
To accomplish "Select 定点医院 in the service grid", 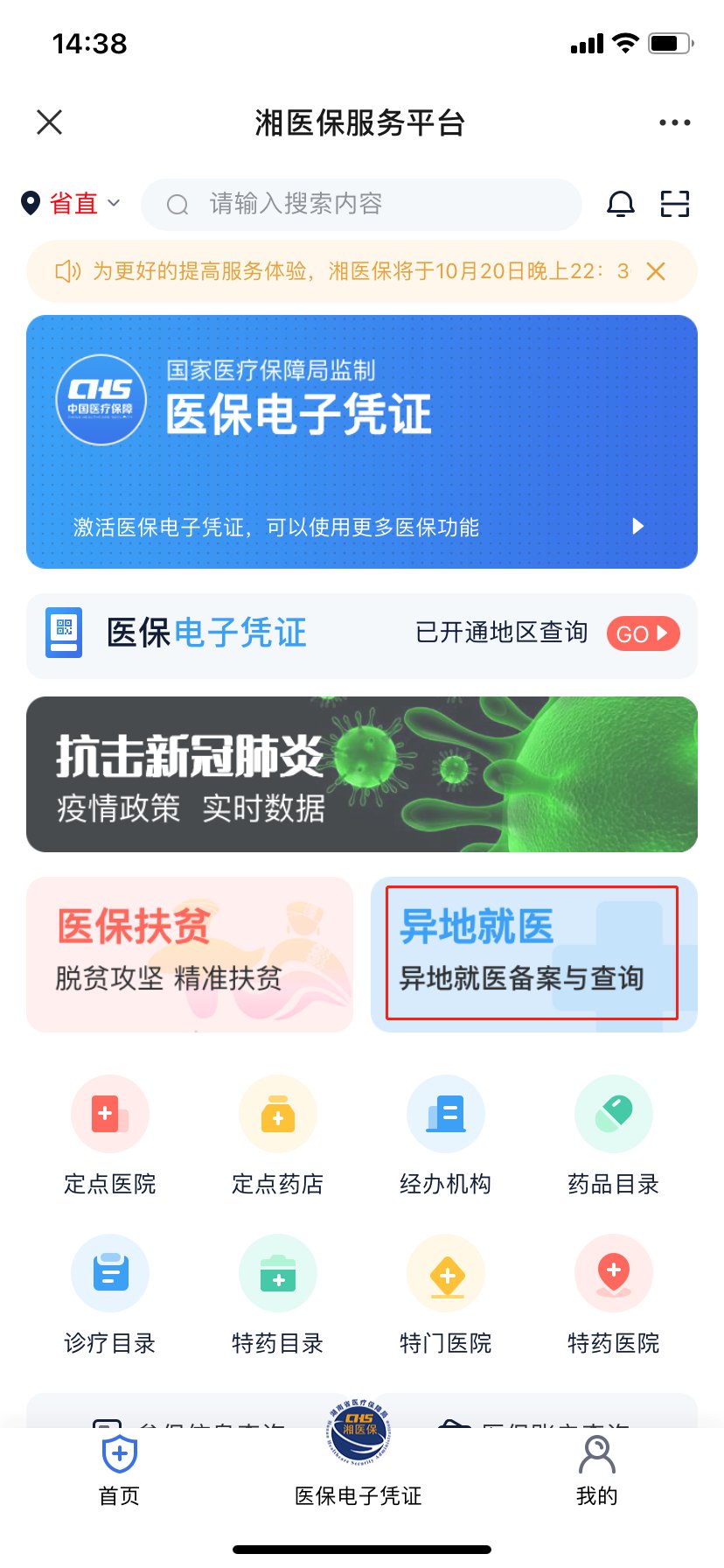I will pyautogui.click(x=110, y=1135).
